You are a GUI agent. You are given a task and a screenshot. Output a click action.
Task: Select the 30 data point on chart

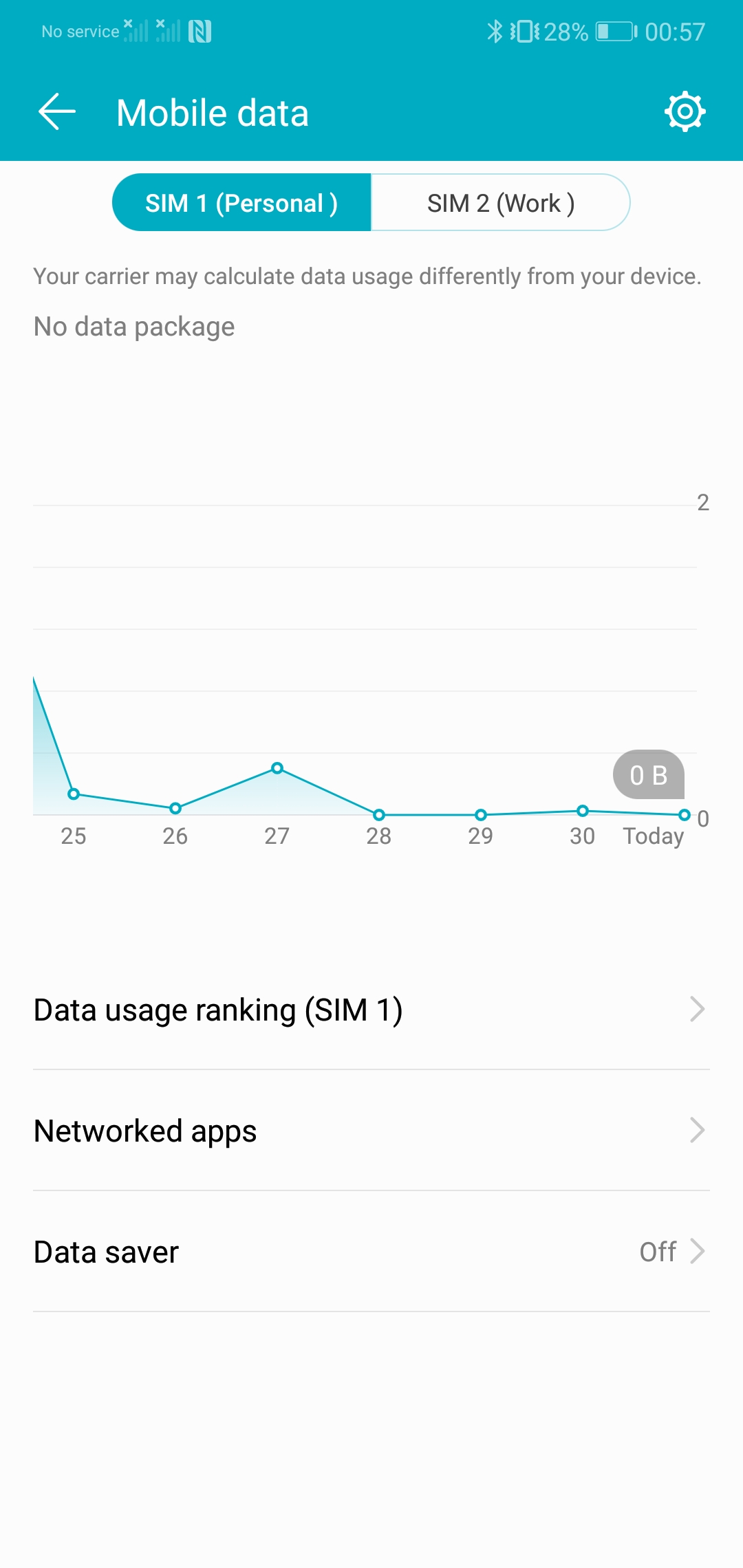coord(583,811)
